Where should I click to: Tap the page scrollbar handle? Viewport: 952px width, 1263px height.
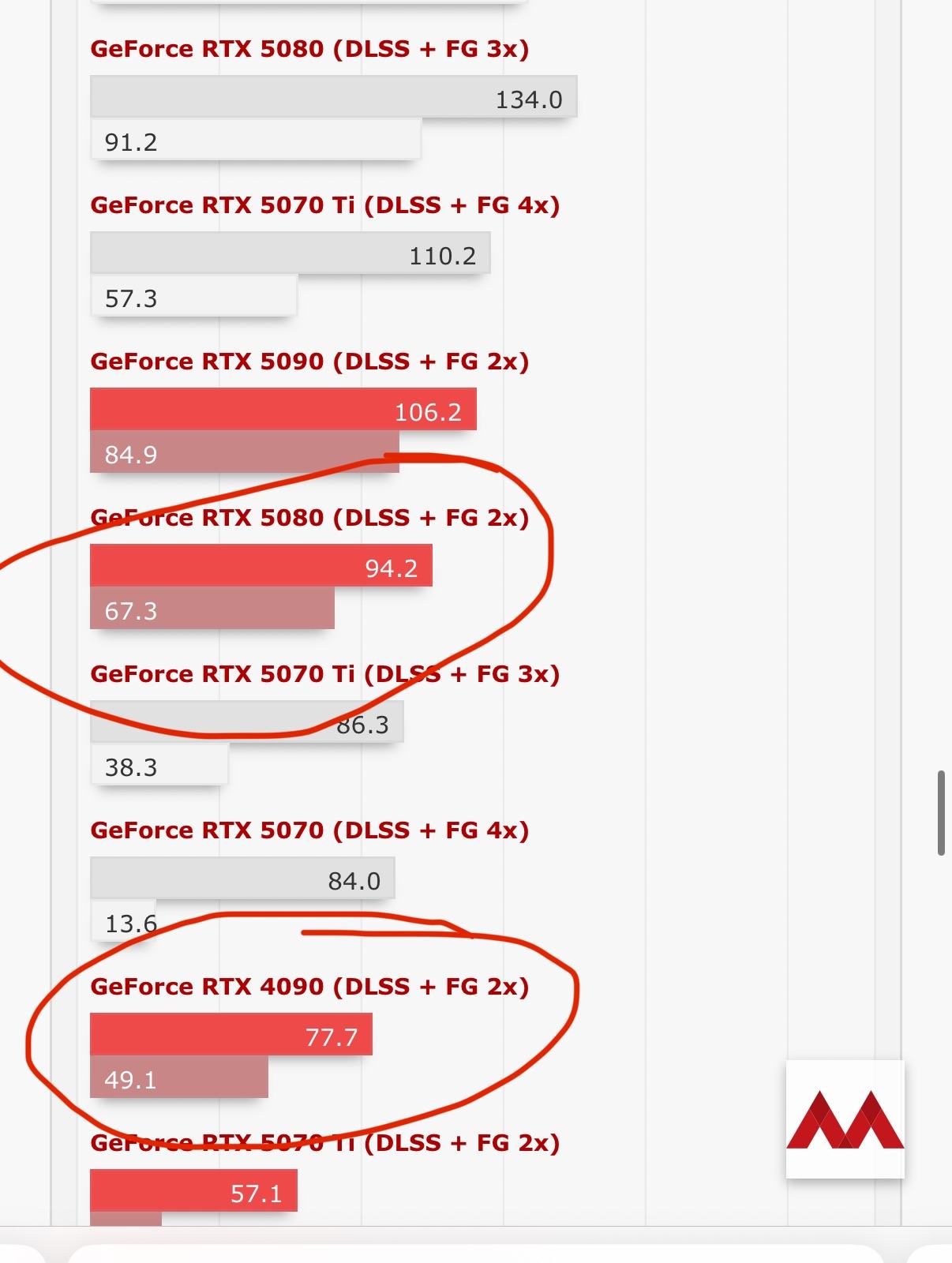(x=941, y=813)
